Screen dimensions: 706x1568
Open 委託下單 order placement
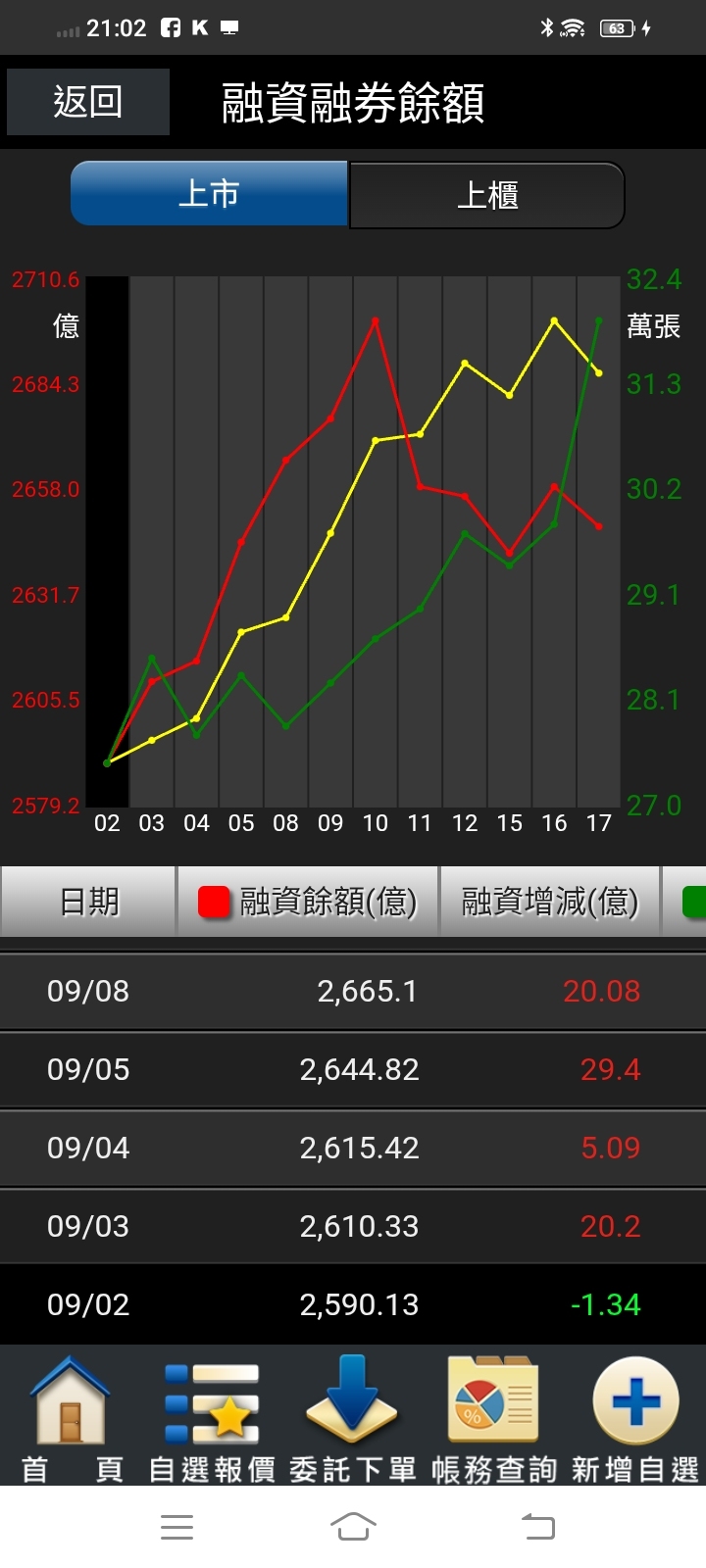(352, 1416)
